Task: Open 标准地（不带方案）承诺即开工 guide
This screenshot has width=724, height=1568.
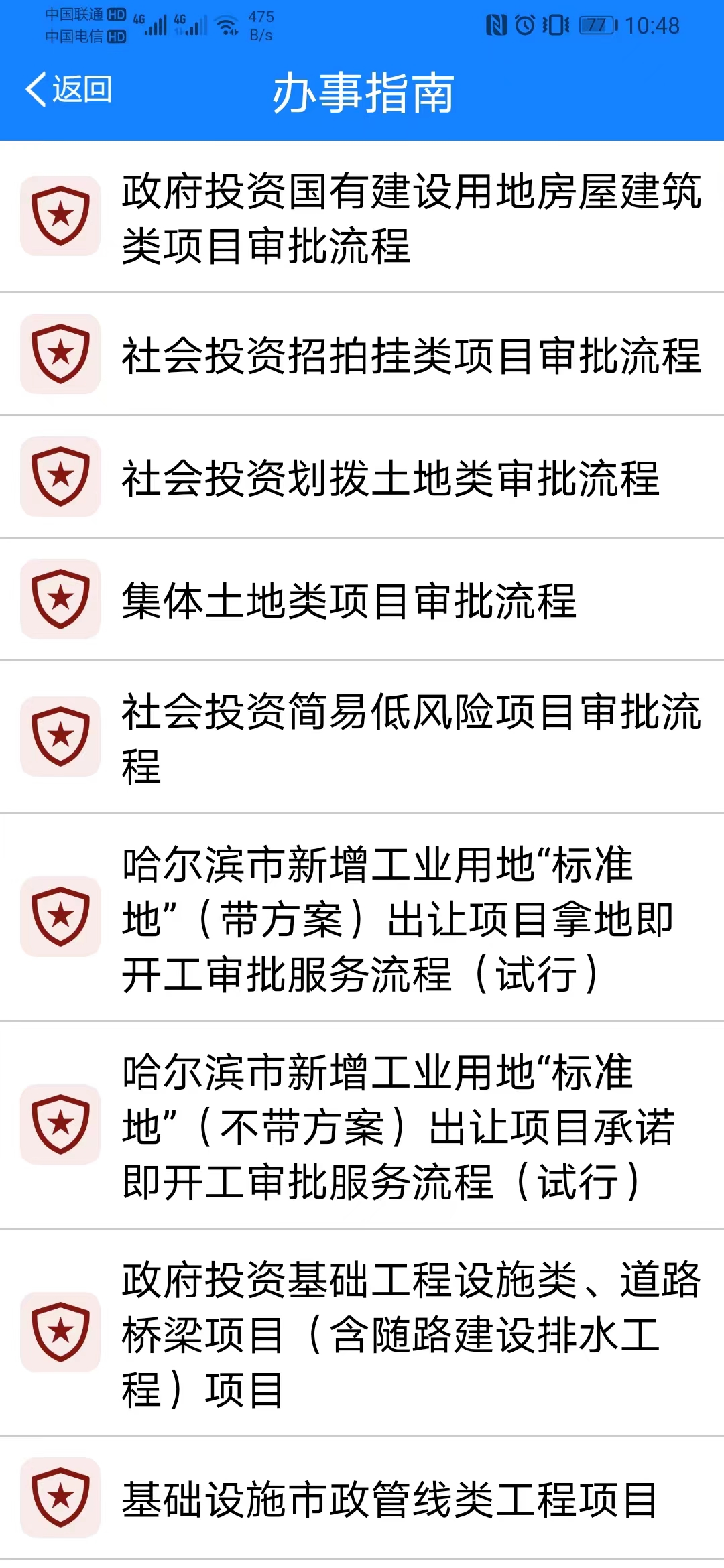Action: (362, 1125)
